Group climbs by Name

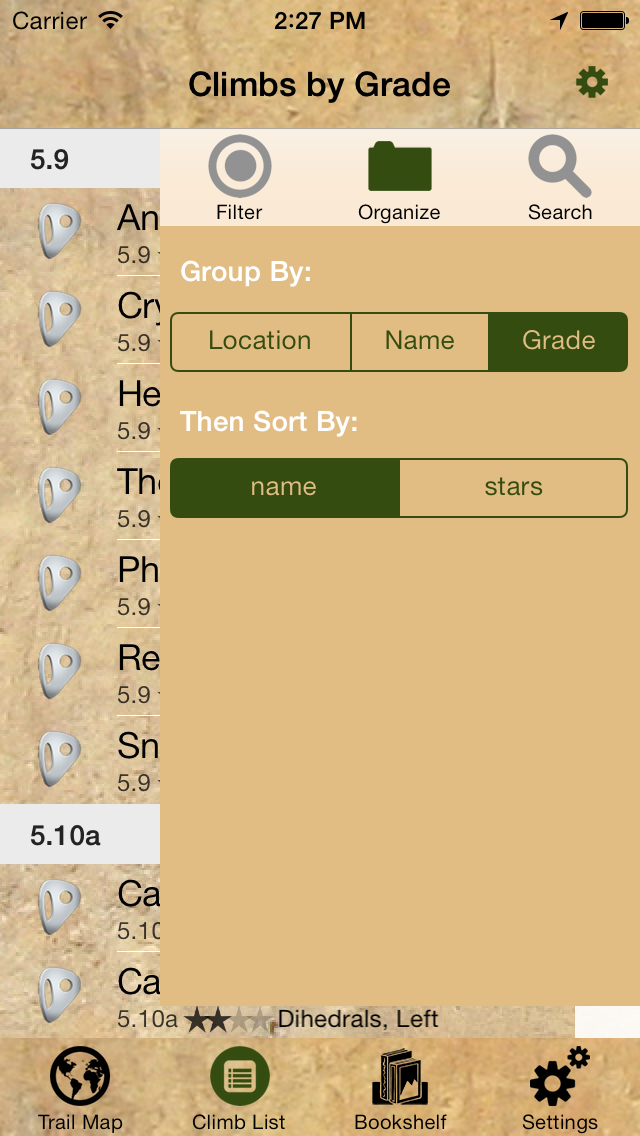pos(420,341)
